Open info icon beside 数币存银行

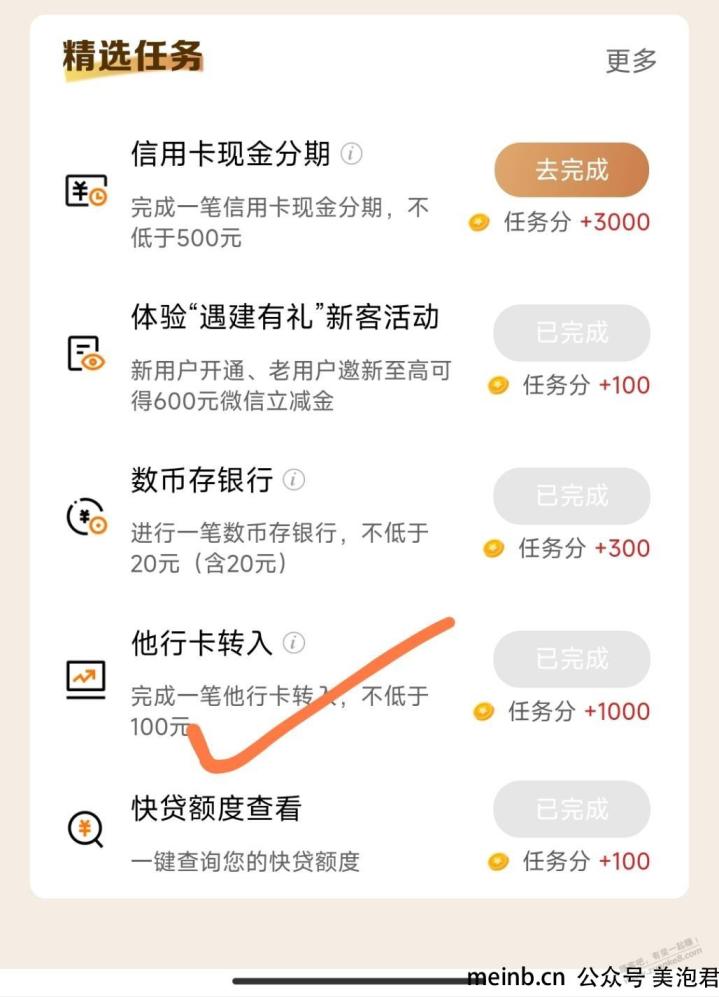(x=293, y=480)
